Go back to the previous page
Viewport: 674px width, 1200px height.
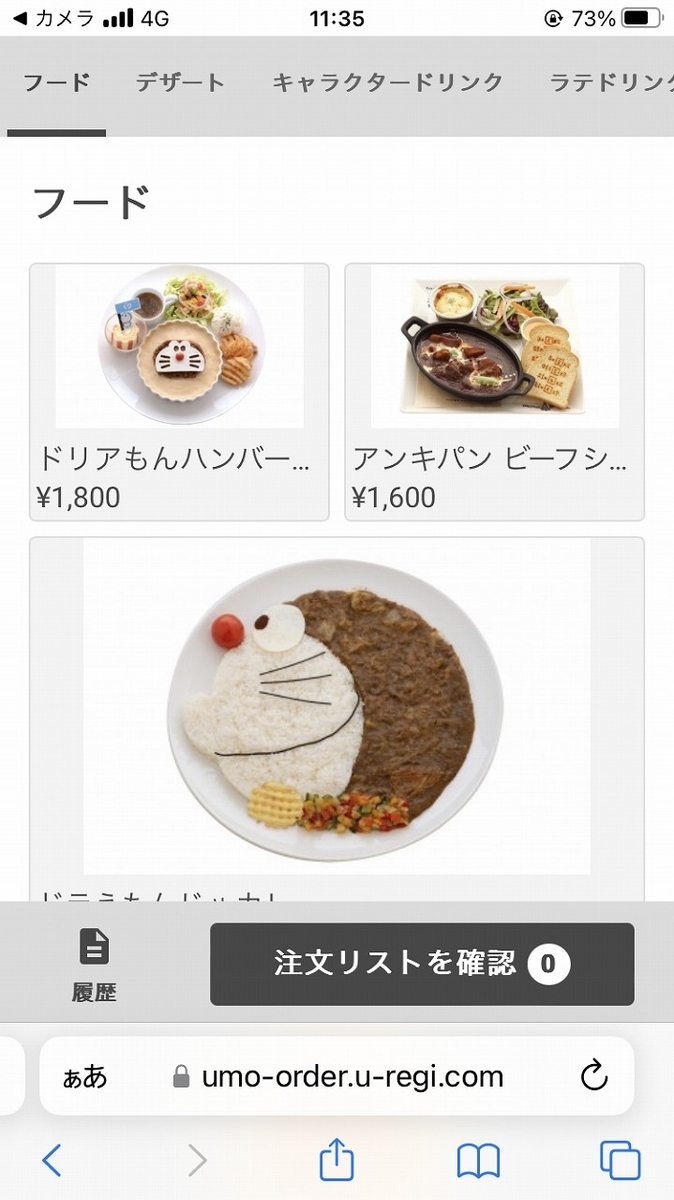click(52, 1160)
